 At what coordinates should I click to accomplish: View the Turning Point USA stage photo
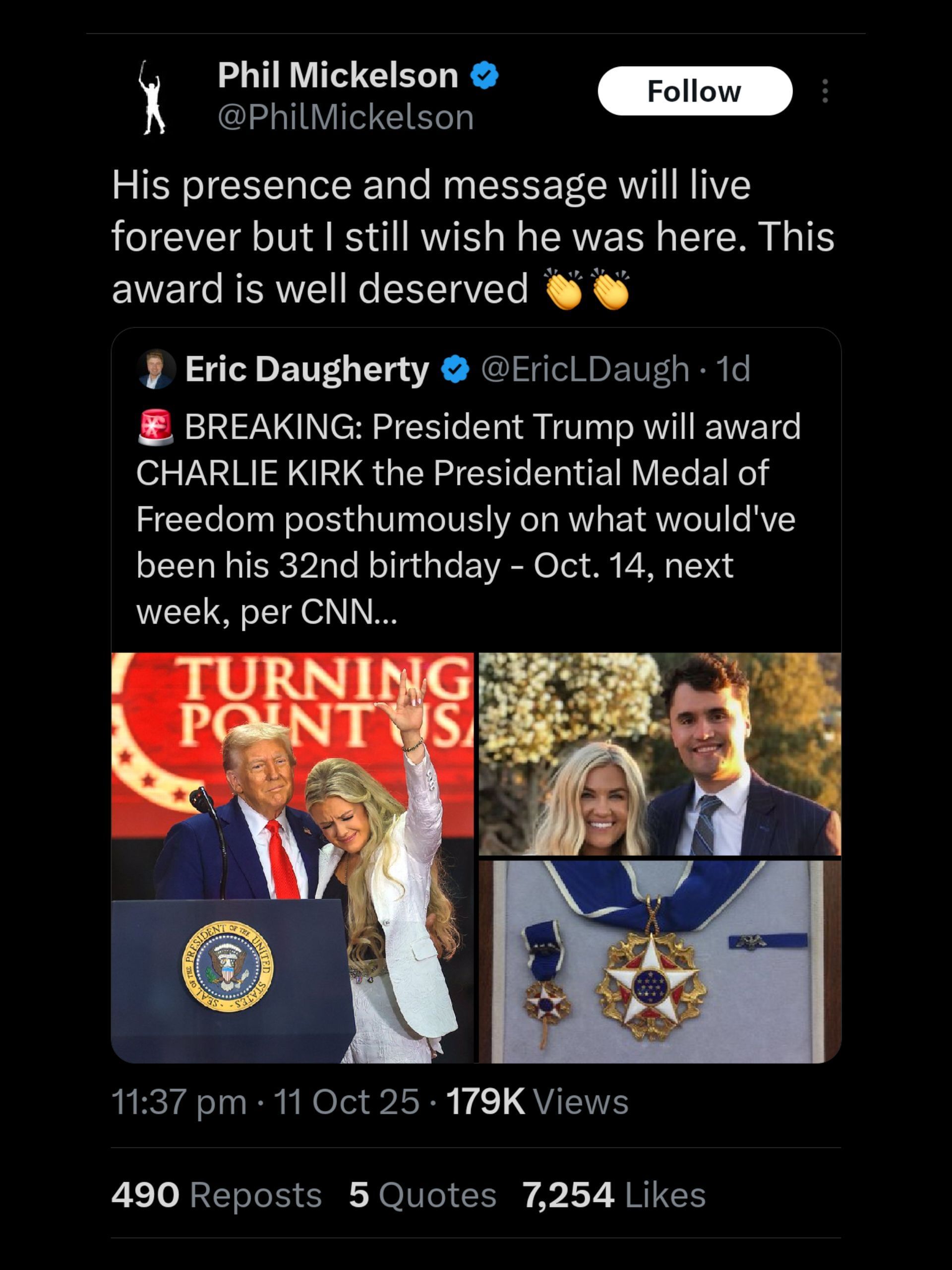pos(293,857)
